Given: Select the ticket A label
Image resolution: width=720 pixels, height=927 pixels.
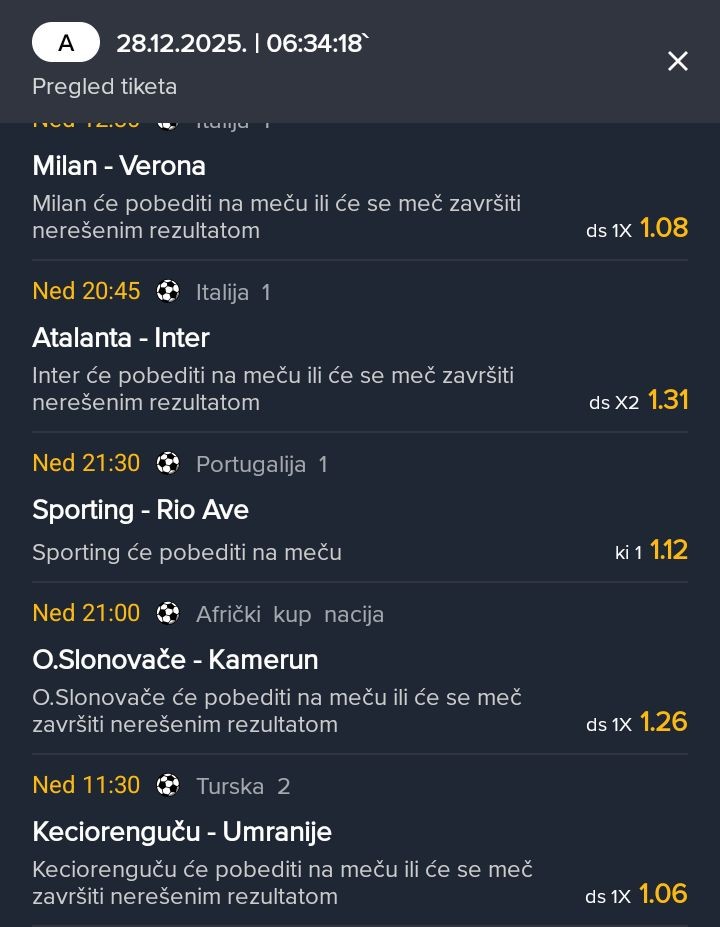Looking at the screenshot, I should point(66,43).
